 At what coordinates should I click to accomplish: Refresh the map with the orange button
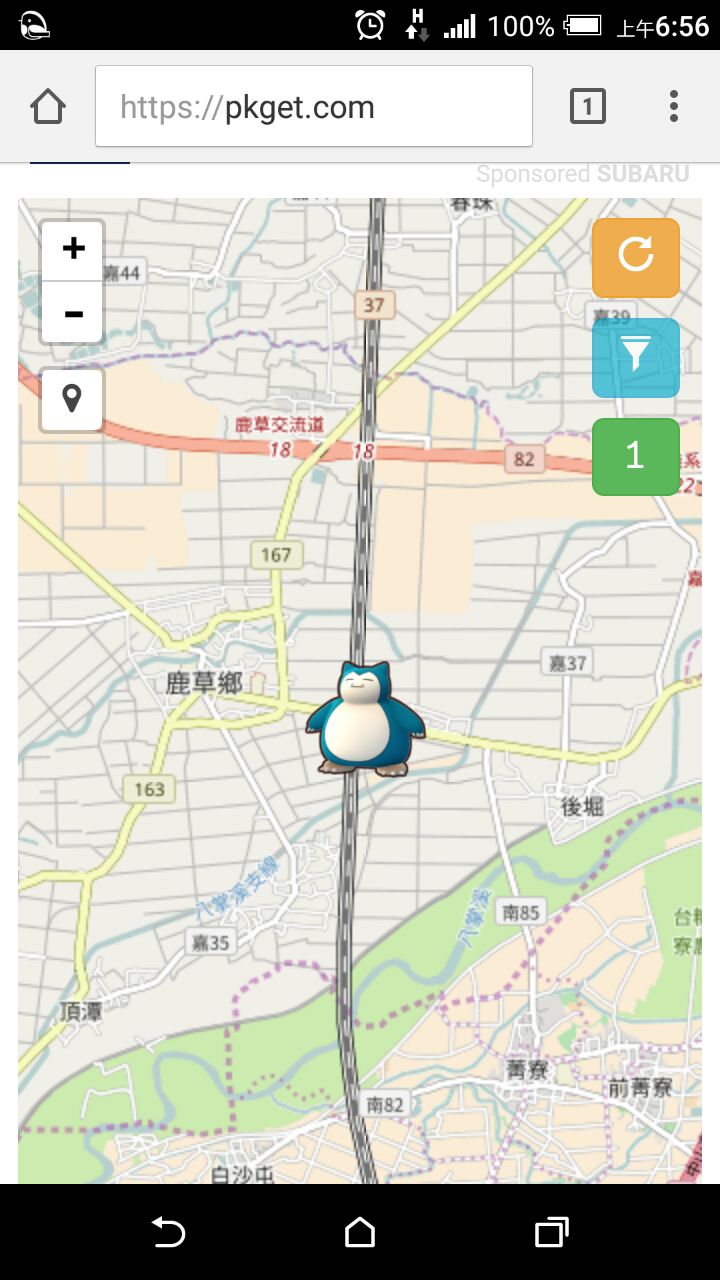[x=636, y=257]
